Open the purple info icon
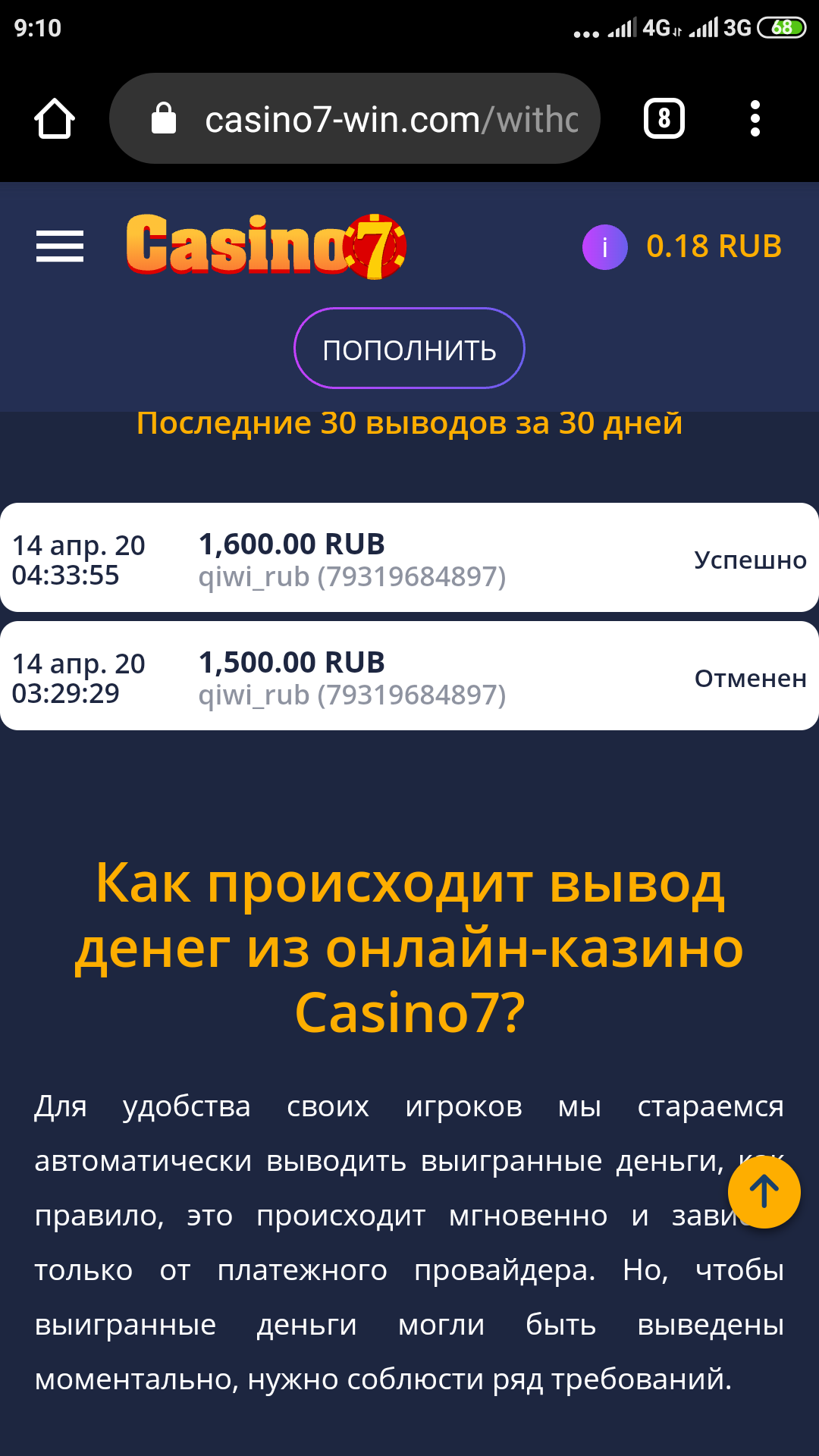819x1456 pixels. click(604, 247)
